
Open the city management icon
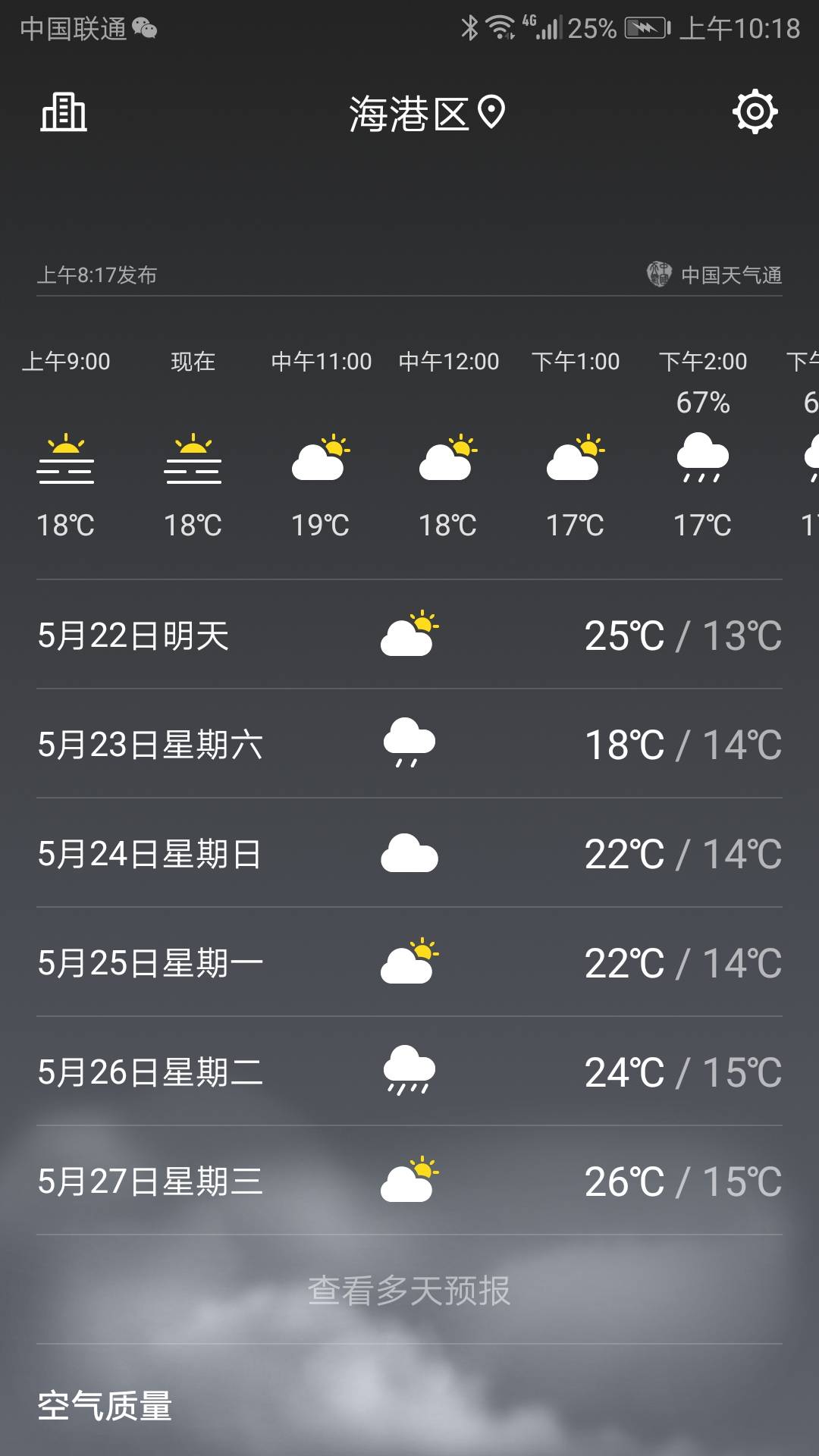64,113
